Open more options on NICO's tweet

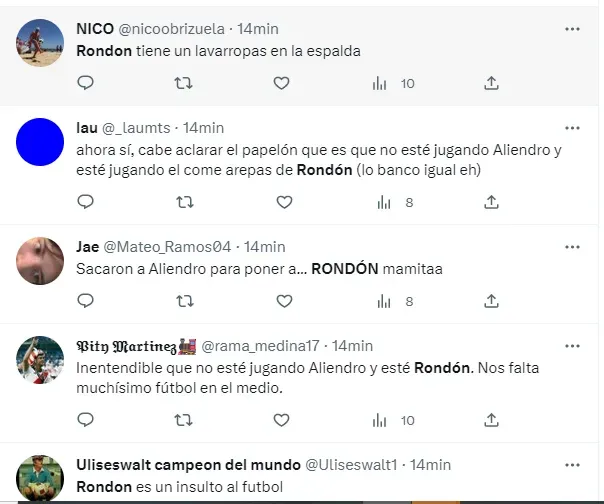click(572, 29)
